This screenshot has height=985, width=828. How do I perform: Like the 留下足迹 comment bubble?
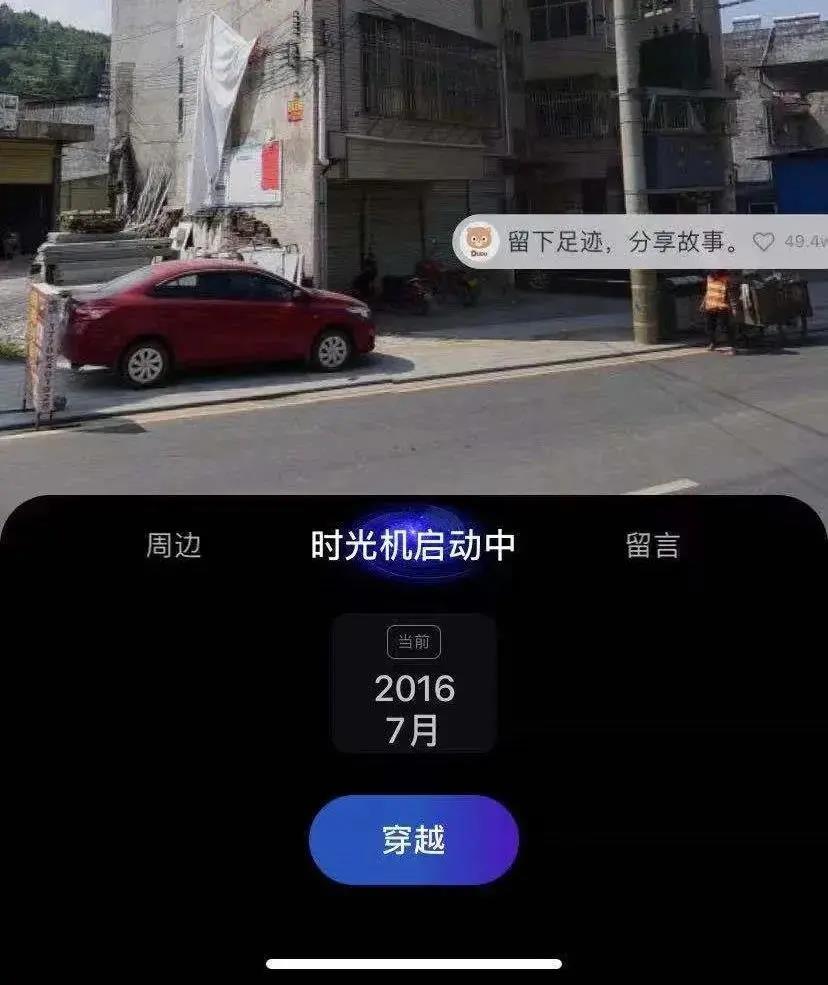(764, 242)
